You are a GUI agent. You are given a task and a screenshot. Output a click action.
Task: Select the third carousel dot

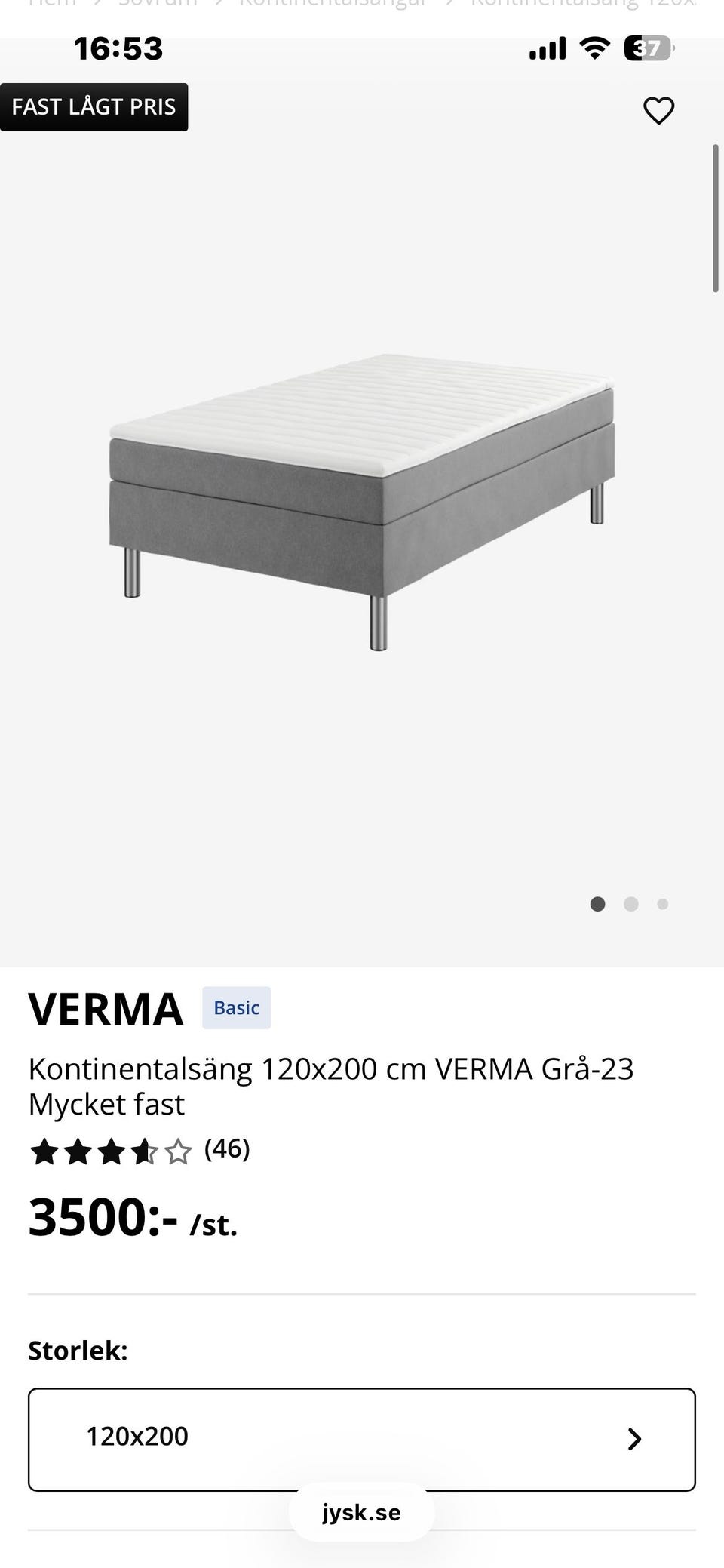[x=662, y=904]
